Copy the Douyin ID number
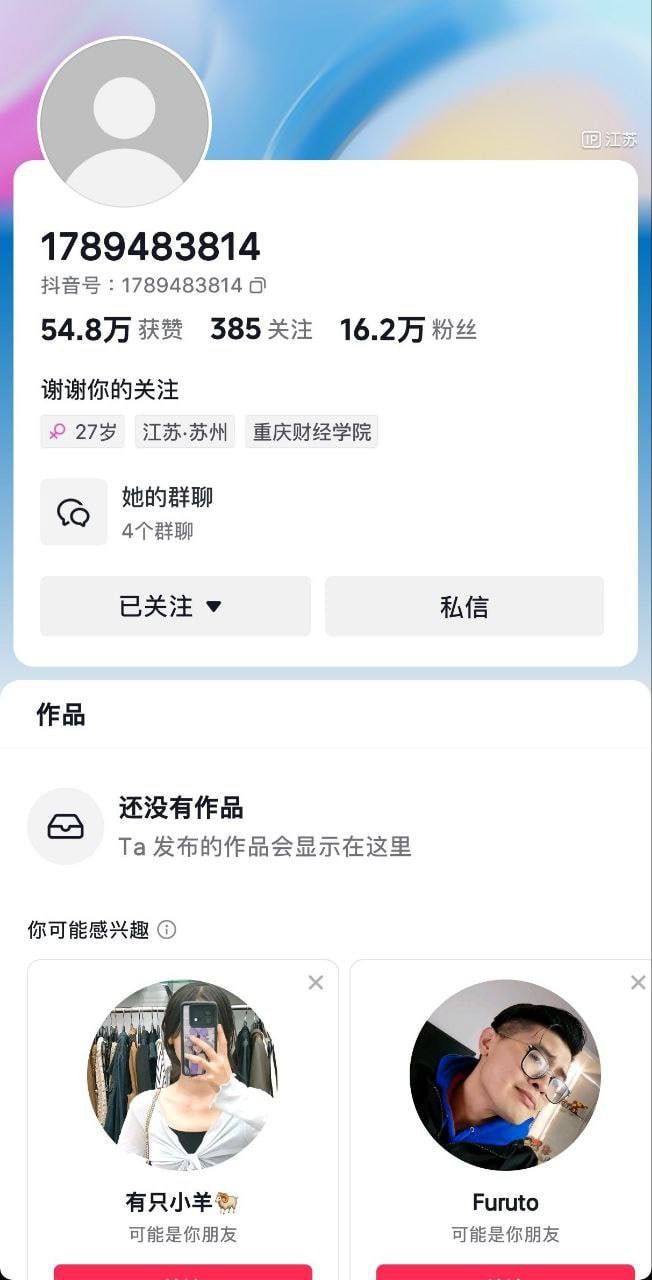 [257, 286]
